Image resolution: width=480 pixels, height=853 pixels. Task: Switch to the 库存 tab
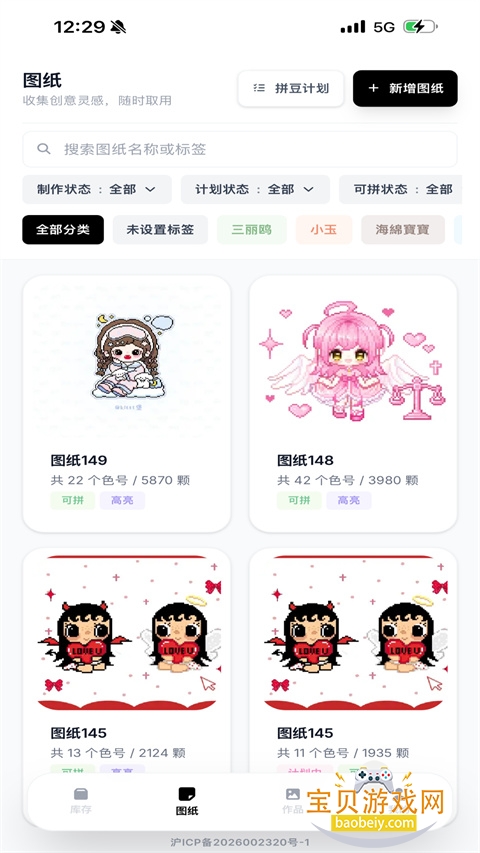[x=81, y=801]
